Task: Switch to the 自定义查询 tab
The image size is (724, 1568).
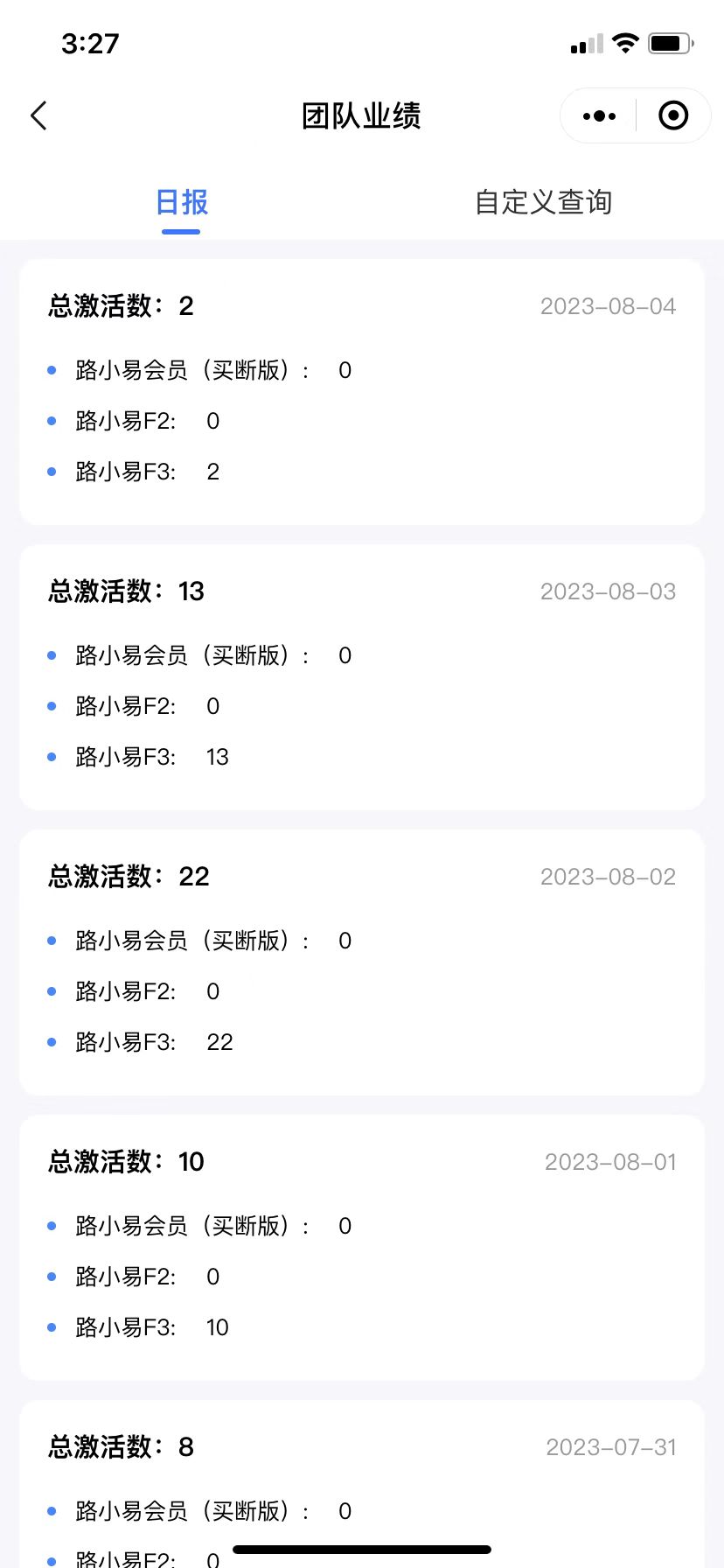Action: tap(543, 203)
